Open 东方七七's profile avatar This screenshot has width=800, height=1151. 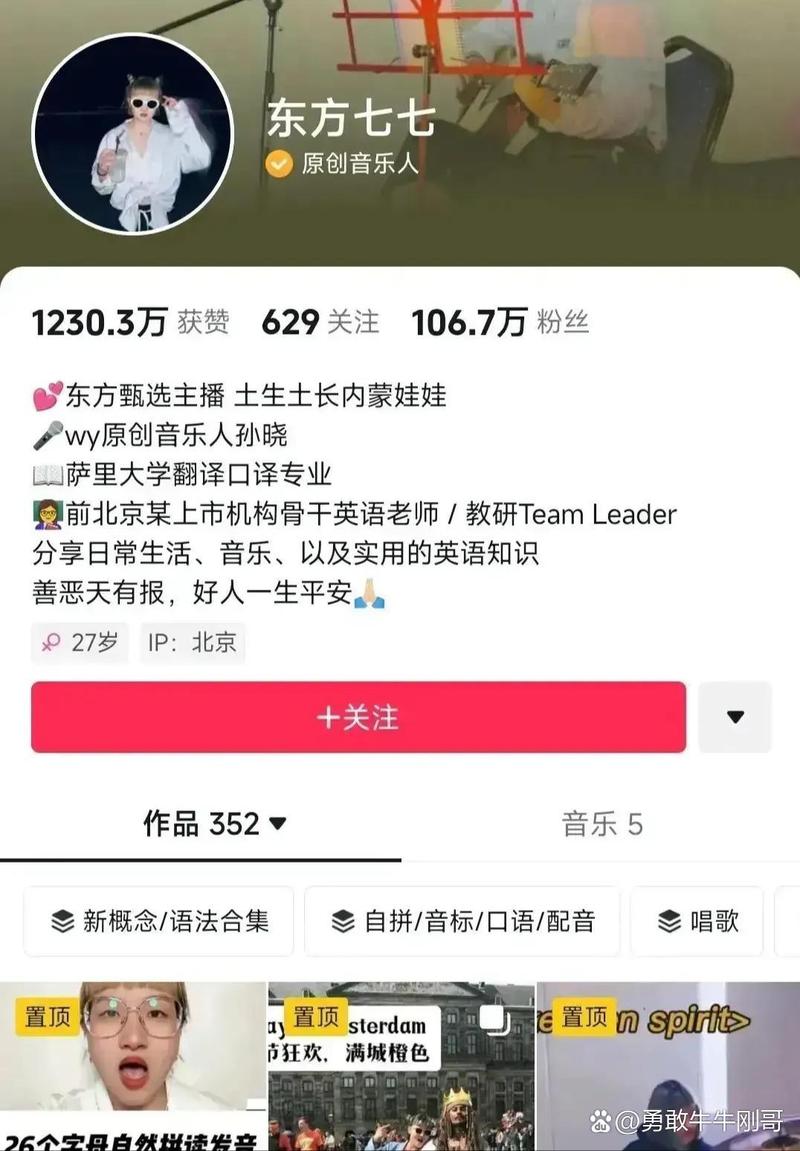133,134
